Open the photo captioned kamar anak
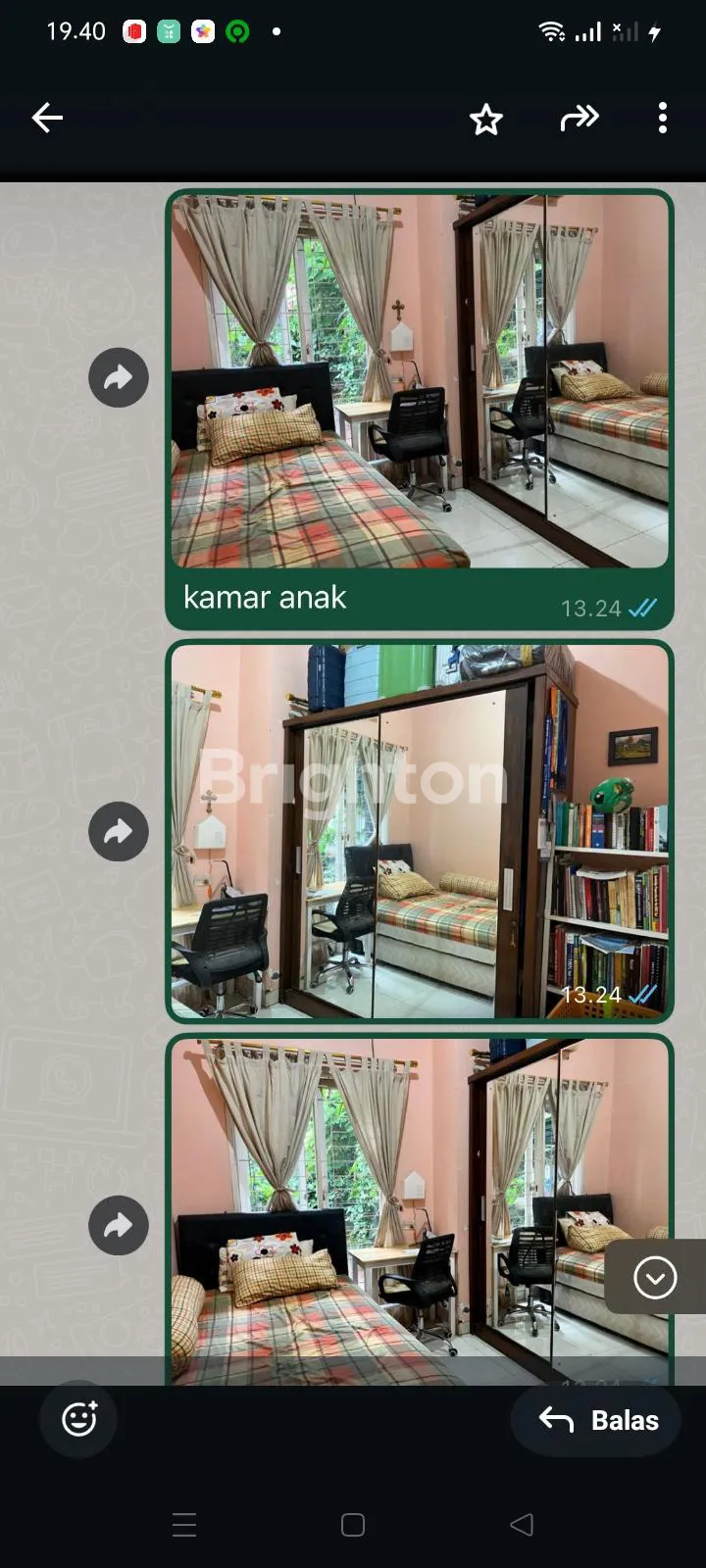Image resolution: width=706 pixels, height=1568 pixels. 420,380
